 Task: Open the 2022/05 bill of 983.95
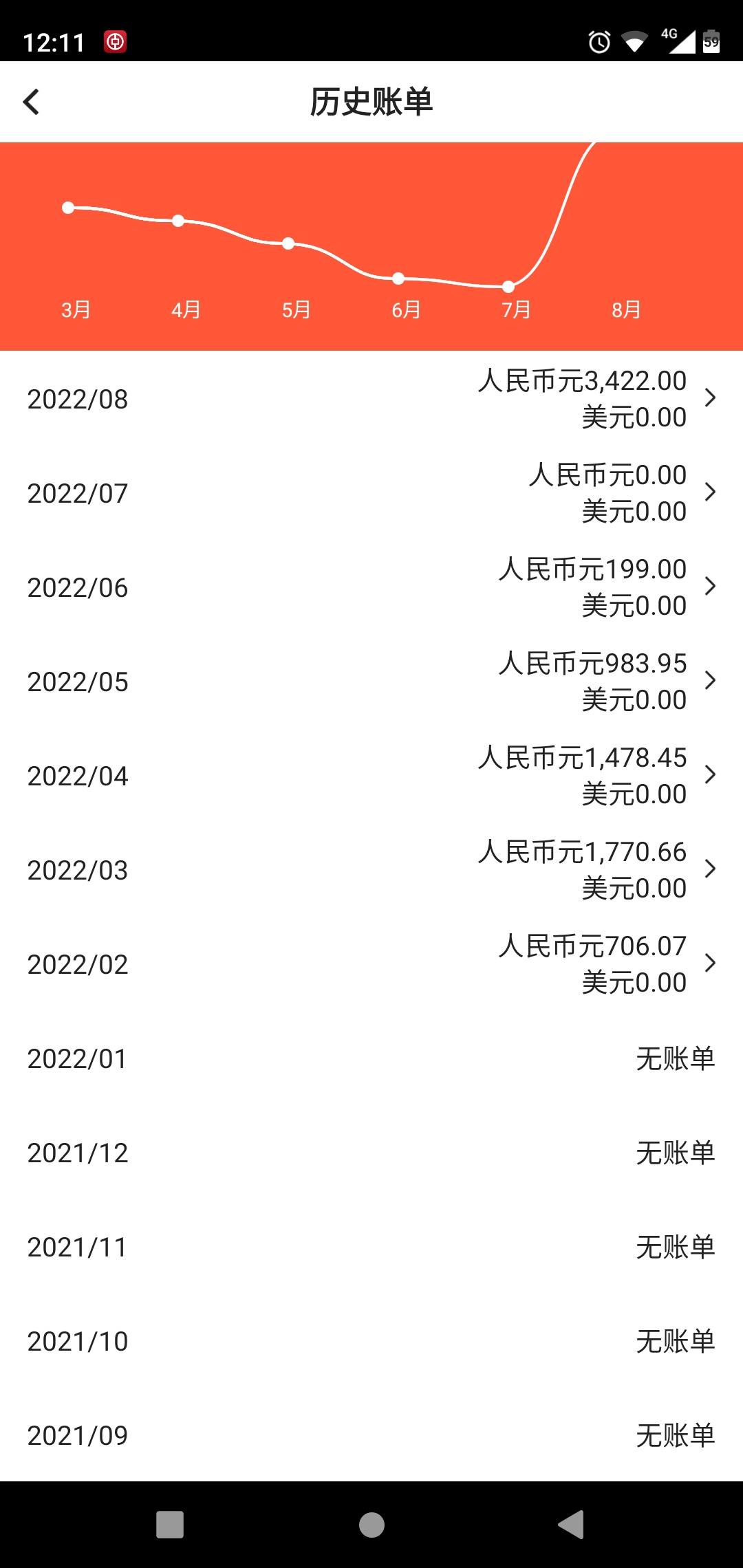[x=371, y=681]
